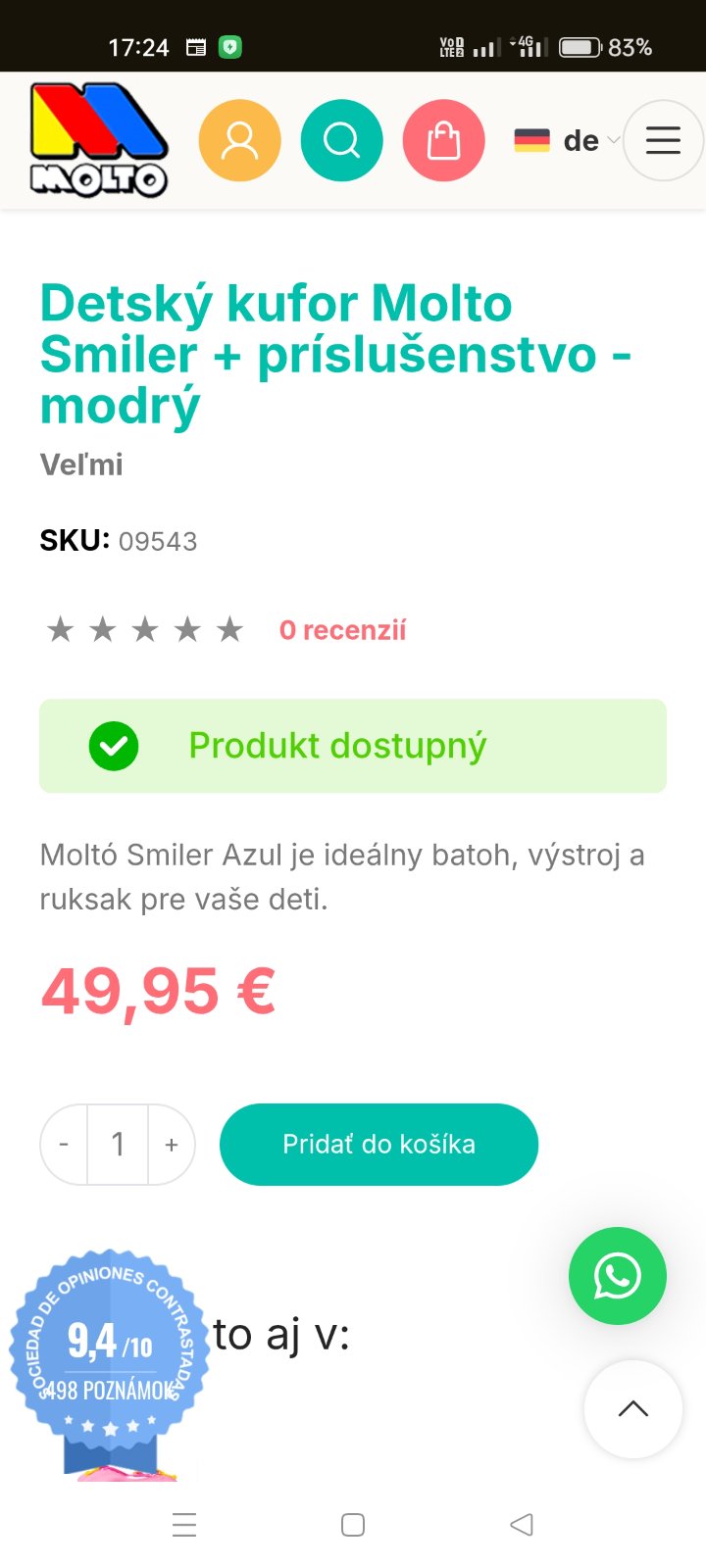
Task: Tap the quantity field showing 1
Action: pyautogui.click(x=118, y=1145)
